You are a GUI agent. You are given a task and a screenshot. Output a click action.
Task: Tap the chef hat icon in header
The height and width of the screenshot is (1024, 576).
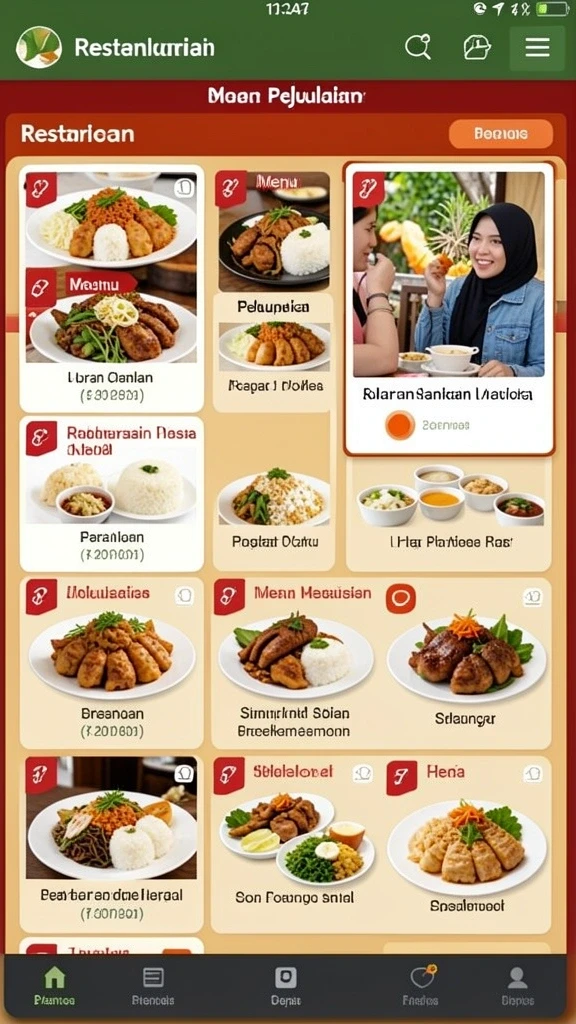[x=477, y=48]
